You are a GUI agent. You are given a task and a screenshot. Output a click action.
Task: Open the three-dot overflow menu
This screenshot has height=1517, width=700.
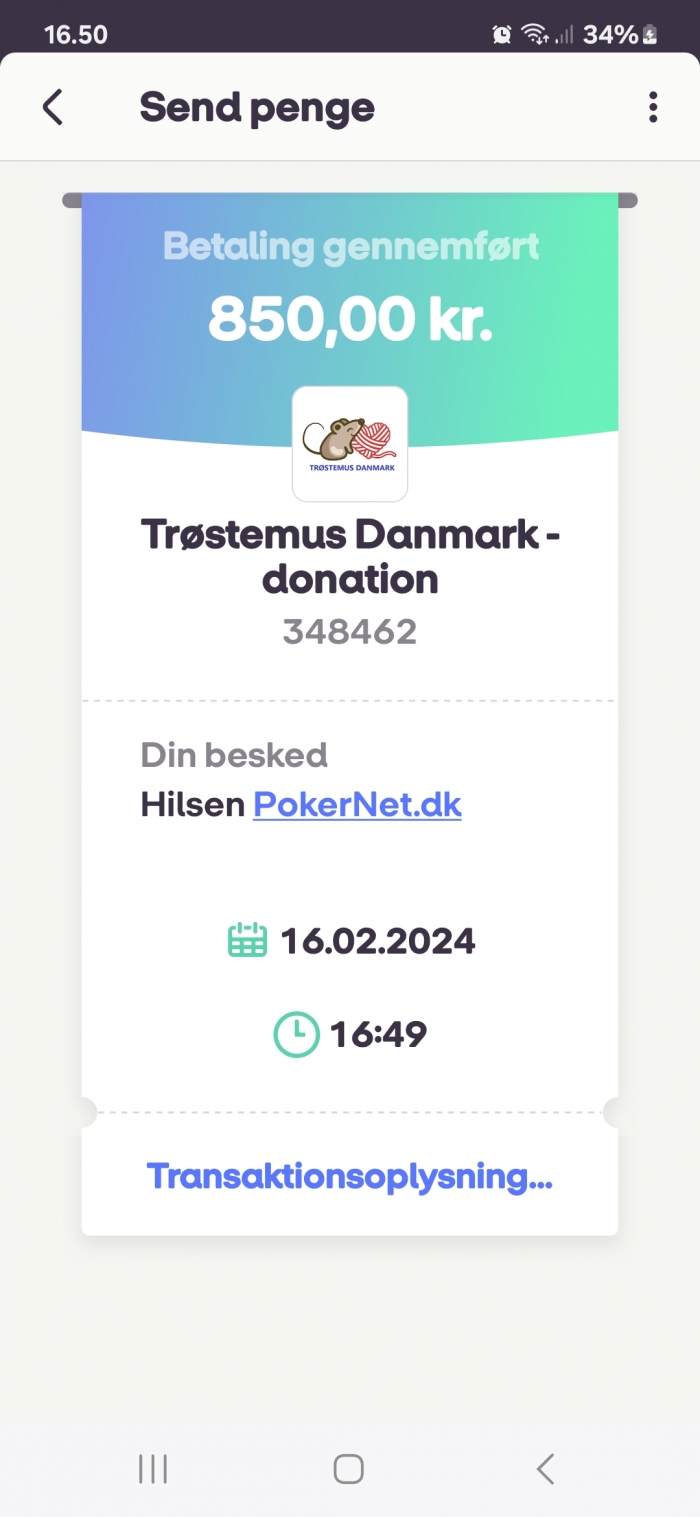tap(653, 107)
